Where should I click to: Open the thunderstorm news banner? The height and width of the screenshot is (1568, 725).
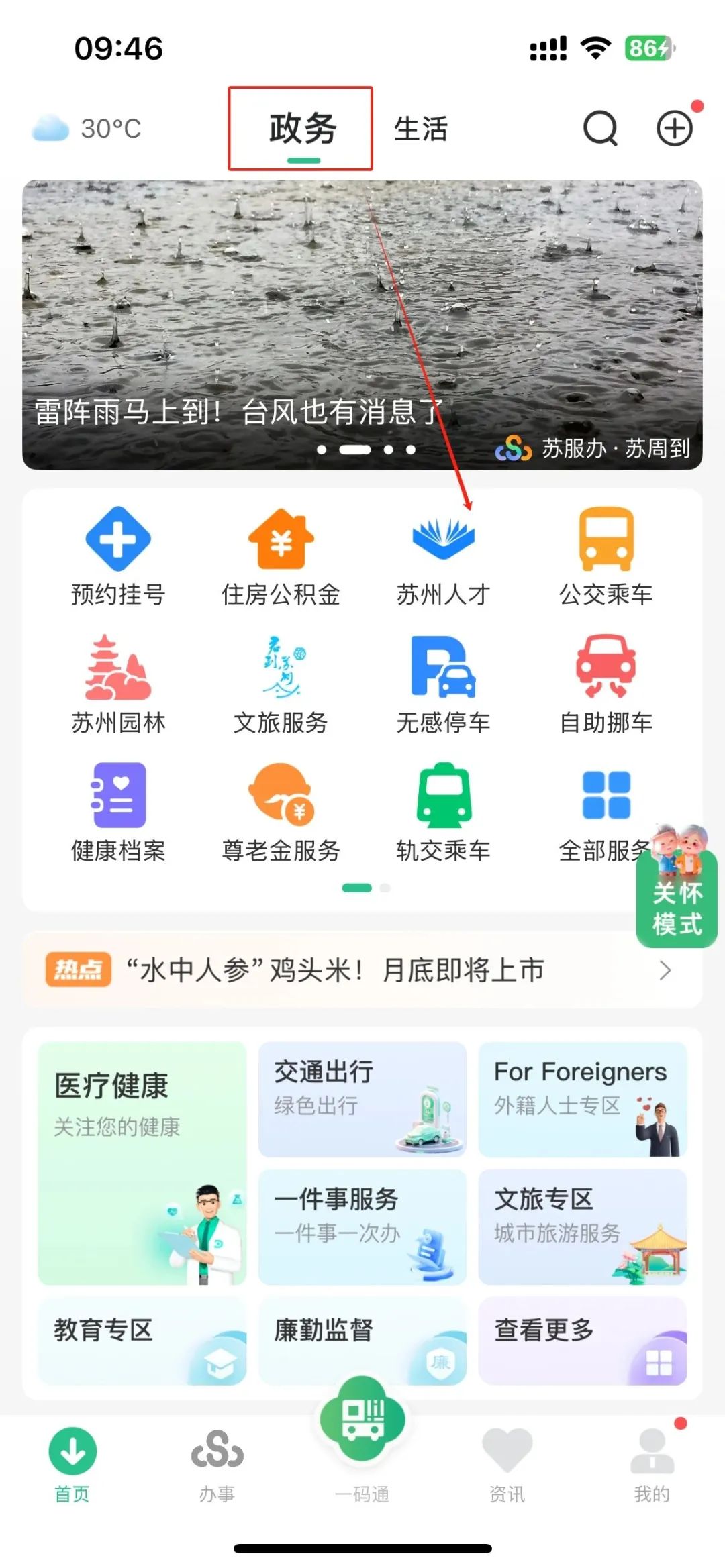pyautogui.click(x=362, y=325)
